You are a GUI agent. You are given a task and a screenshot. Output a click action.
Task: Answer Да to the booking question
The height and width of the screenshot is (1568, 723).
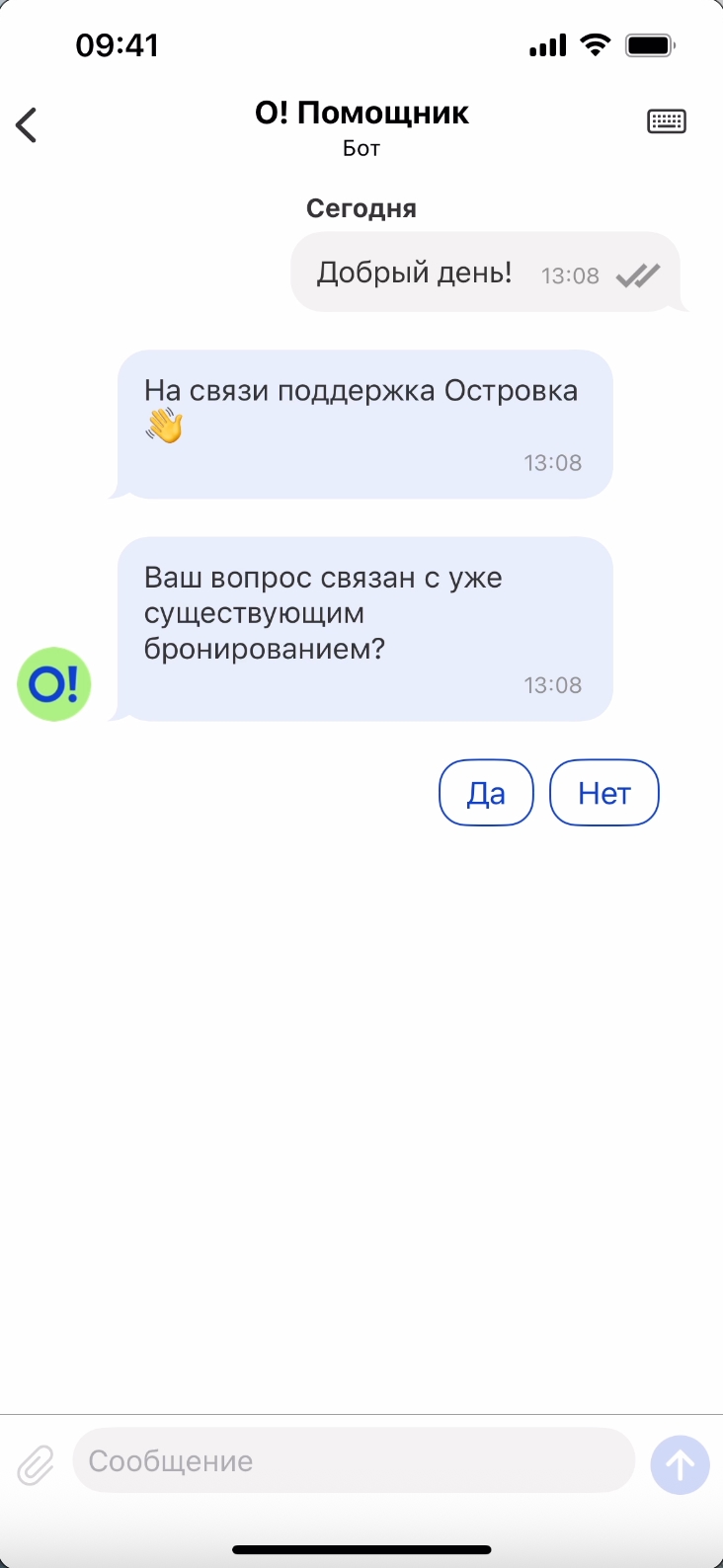(486, 792)
